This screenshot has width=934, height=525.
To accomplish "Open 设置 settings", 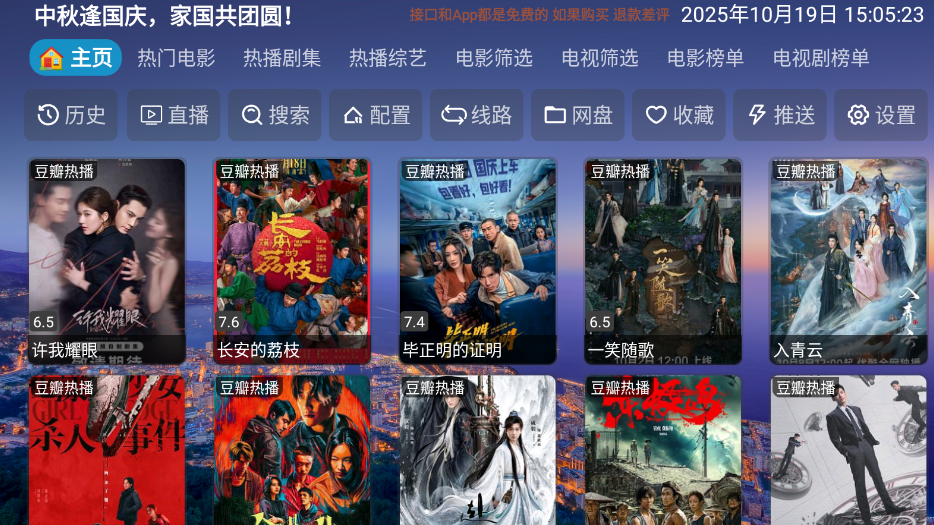I will (881, 115).
